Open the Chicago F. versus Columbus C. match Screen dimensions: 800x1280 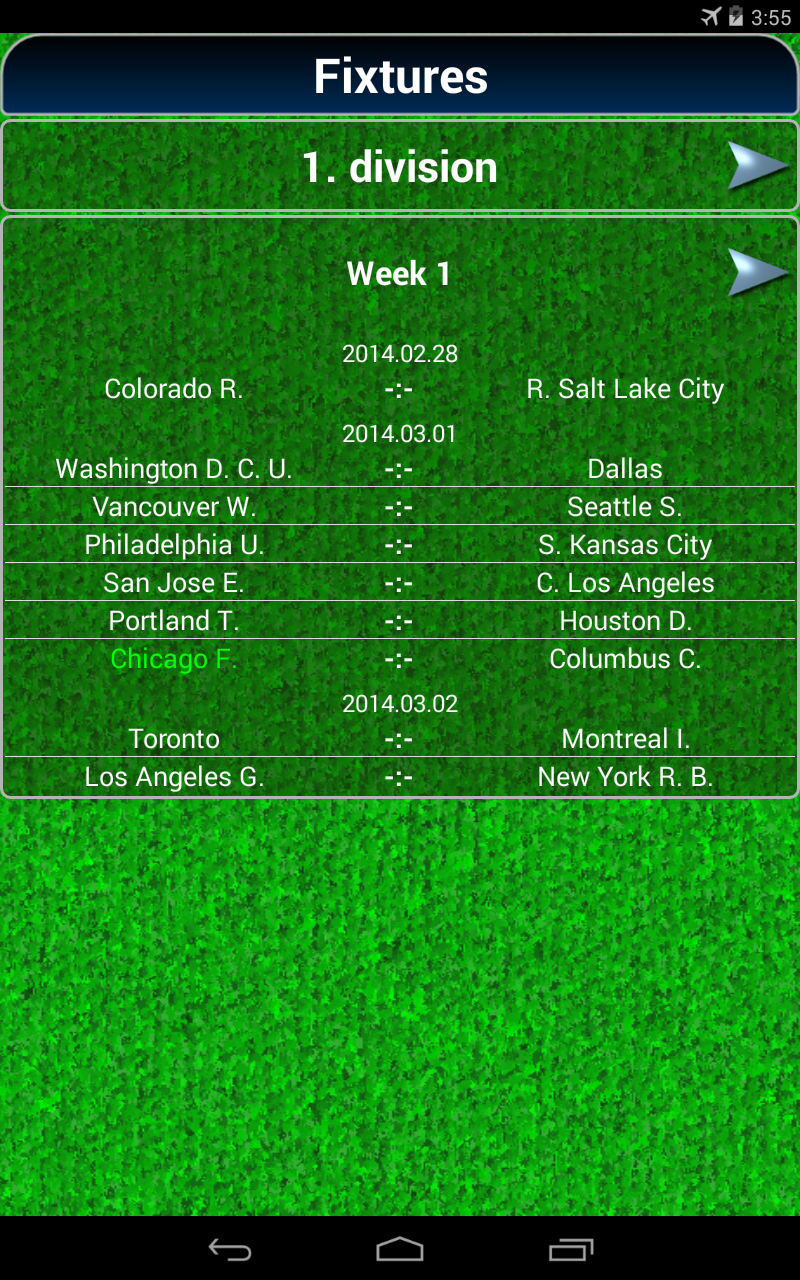400,659
